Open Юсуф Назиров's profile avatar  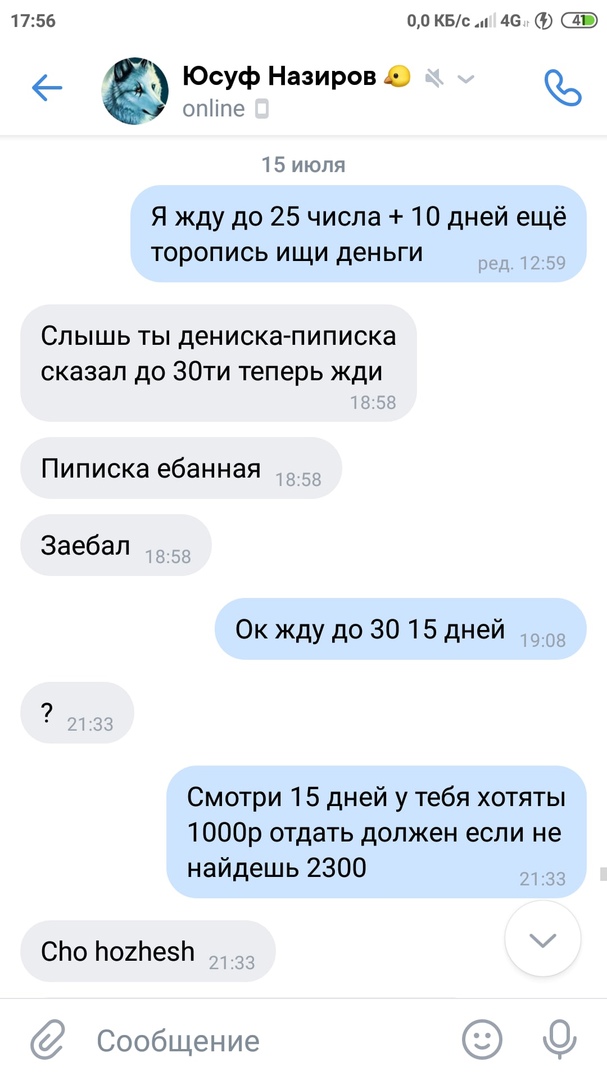click(135, 90)
